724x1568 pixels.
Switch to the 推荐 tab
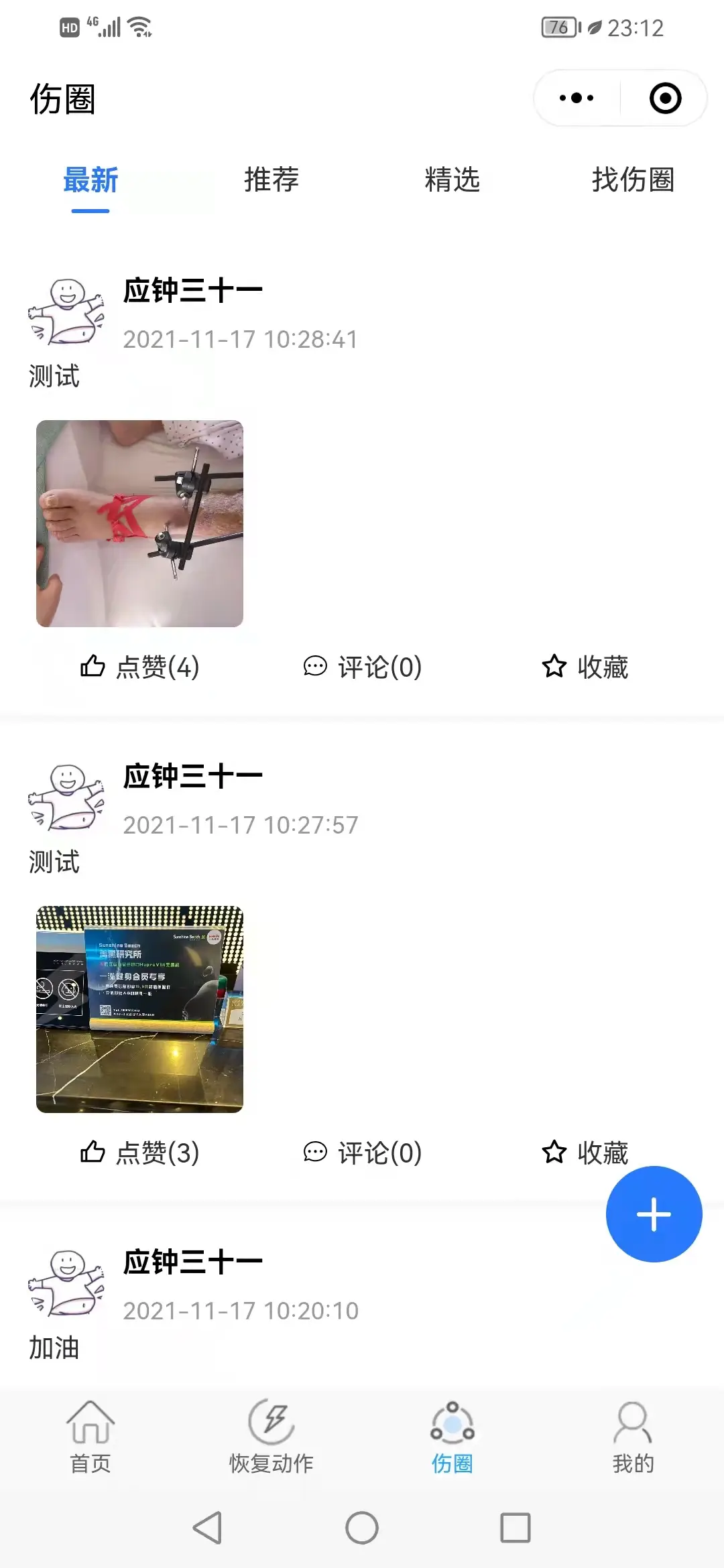[x=271, y=180]
